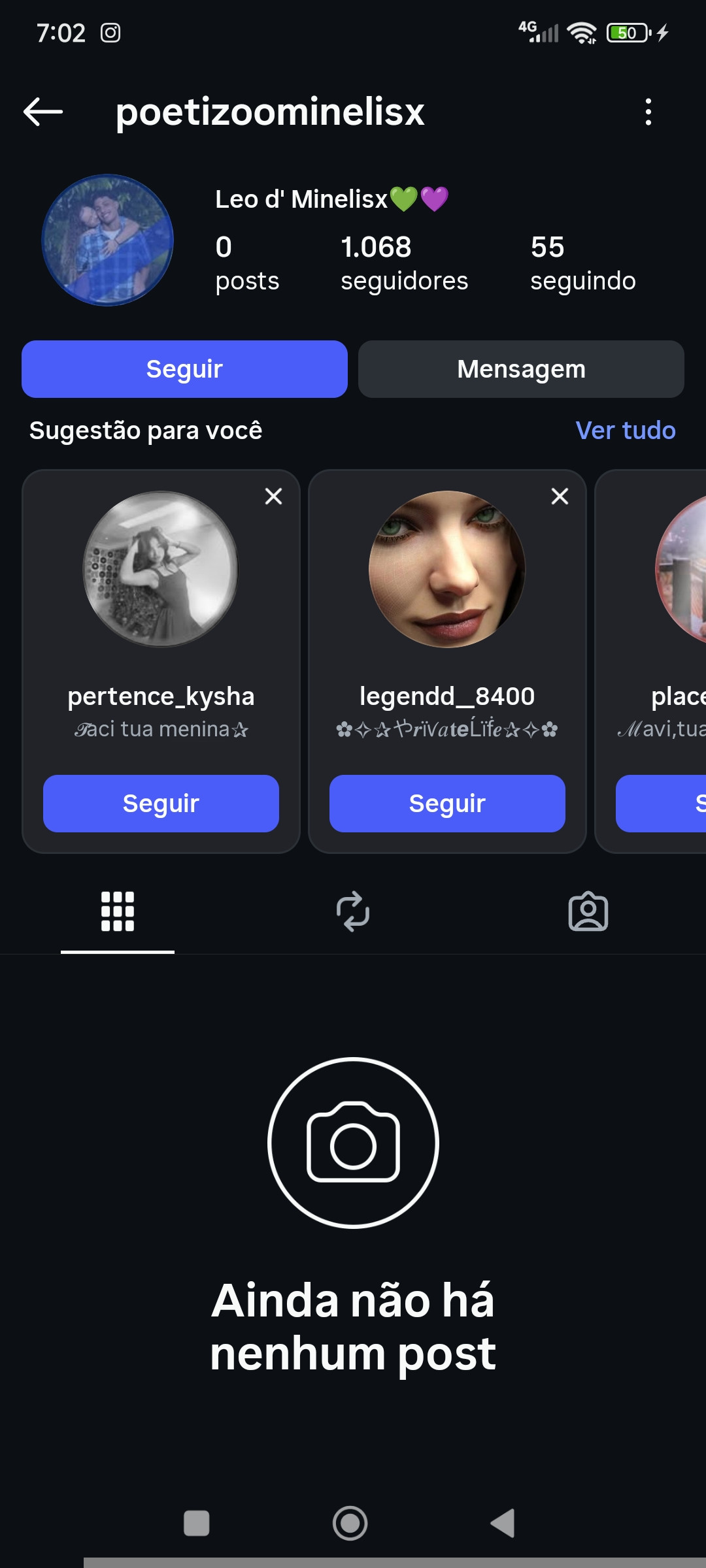This screenshot has height=1568, width=706.
Task: Open the Ver tudo suggestions link
Action: tap(625, 431)
